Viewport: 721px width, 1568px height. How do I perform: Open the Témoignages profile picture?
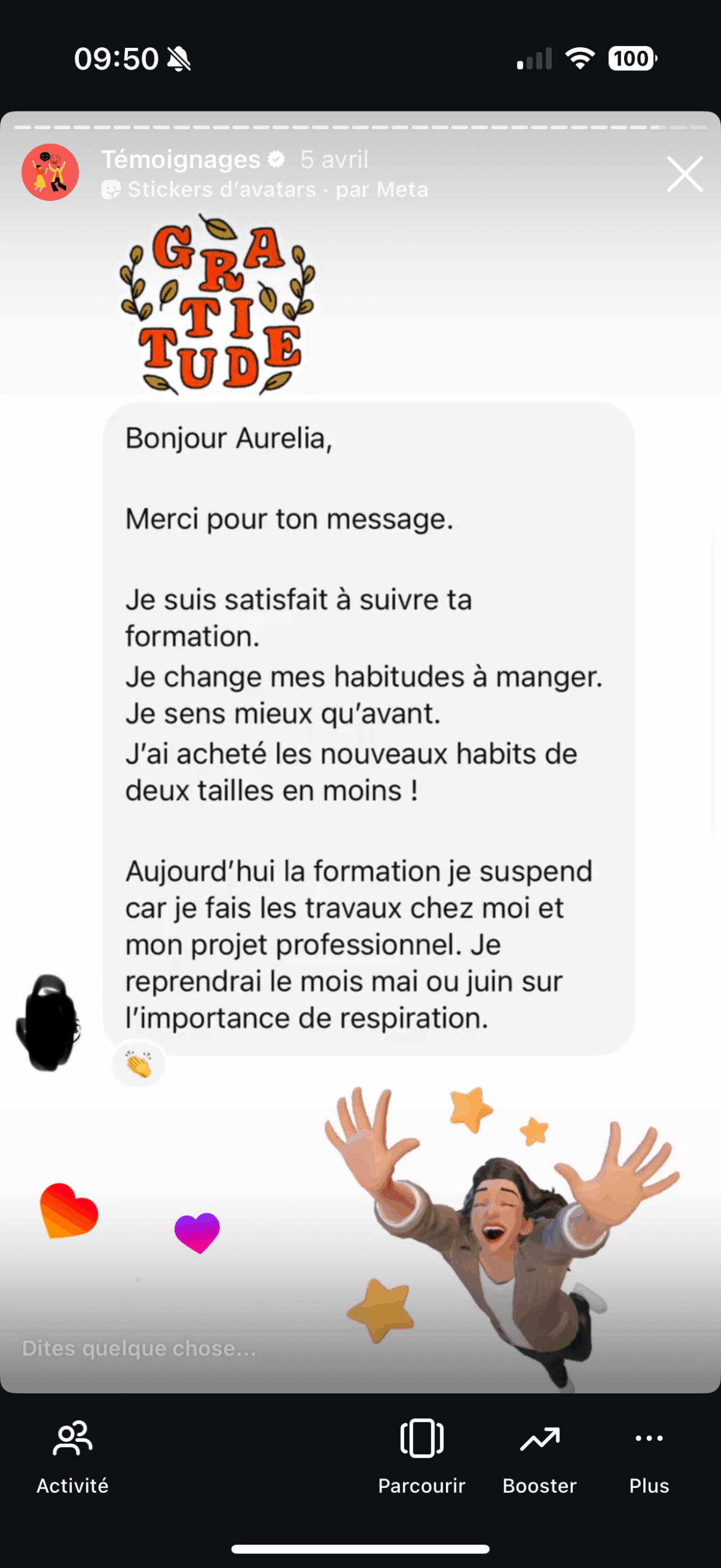[x=50, y=173]
